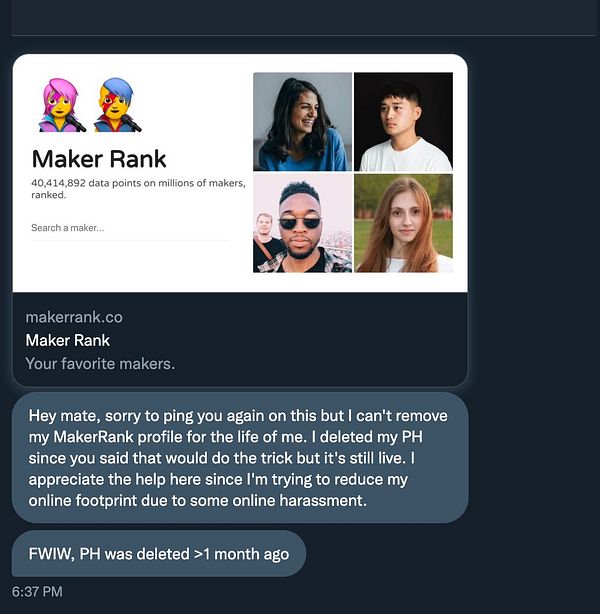Open the makerrank.co Maker Rank link card
600x614 pixels.
pyautogui.click(x=239, y=339)
